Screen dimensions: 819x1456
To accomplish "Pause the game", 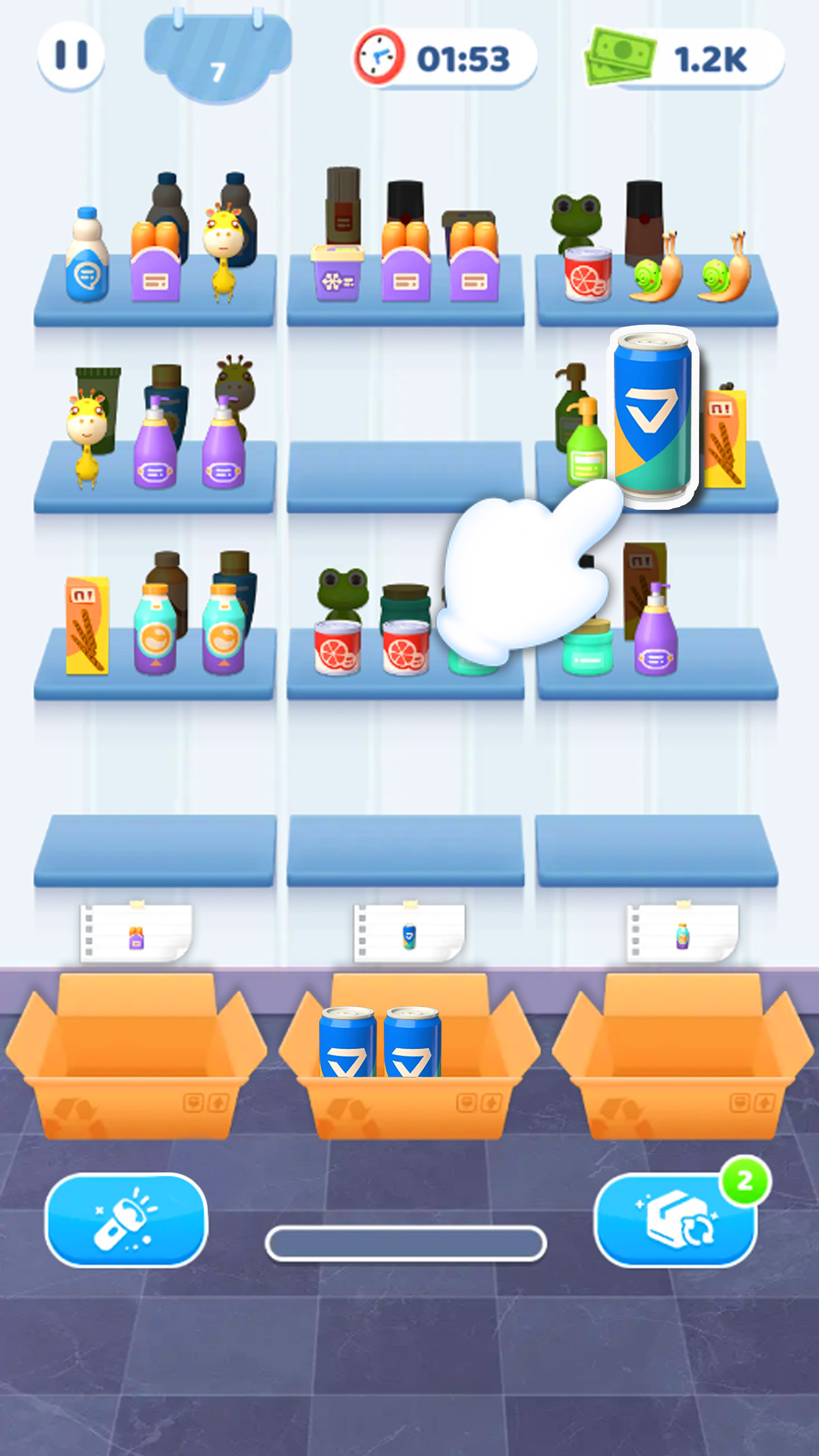I will coord(71,55).
